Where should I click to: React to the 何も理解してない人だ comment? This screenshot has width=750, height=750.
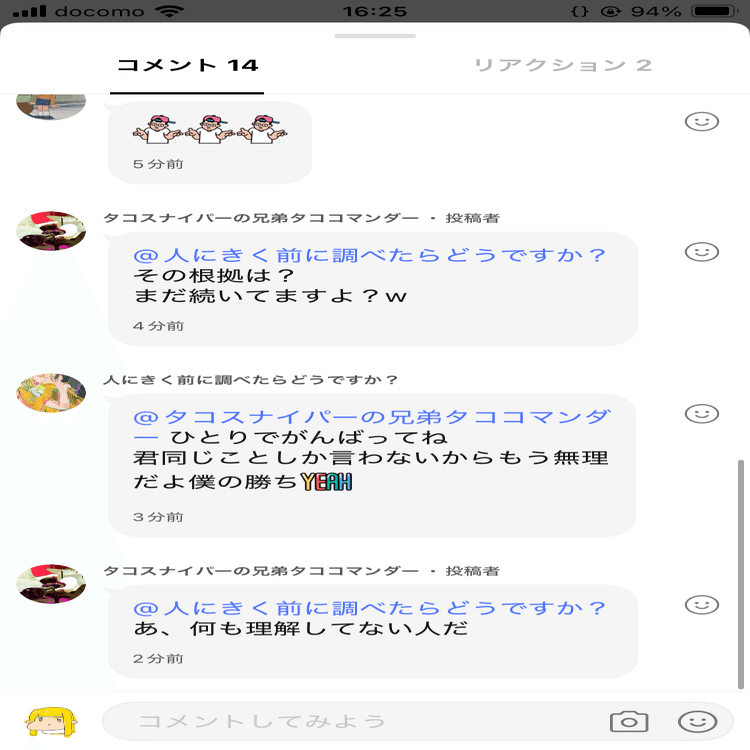pos(702,604)
